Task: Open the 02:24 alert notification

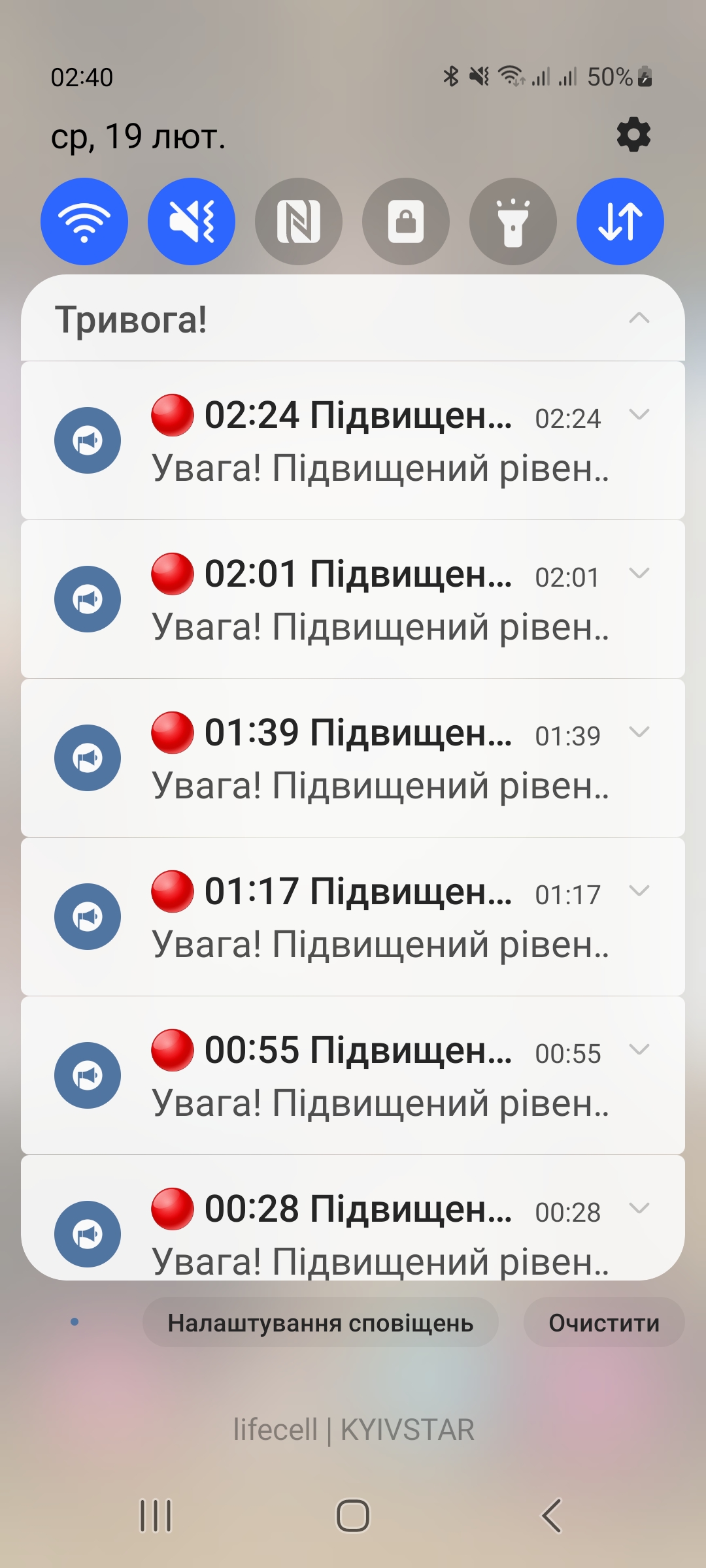Action: [x=353, y=440]
